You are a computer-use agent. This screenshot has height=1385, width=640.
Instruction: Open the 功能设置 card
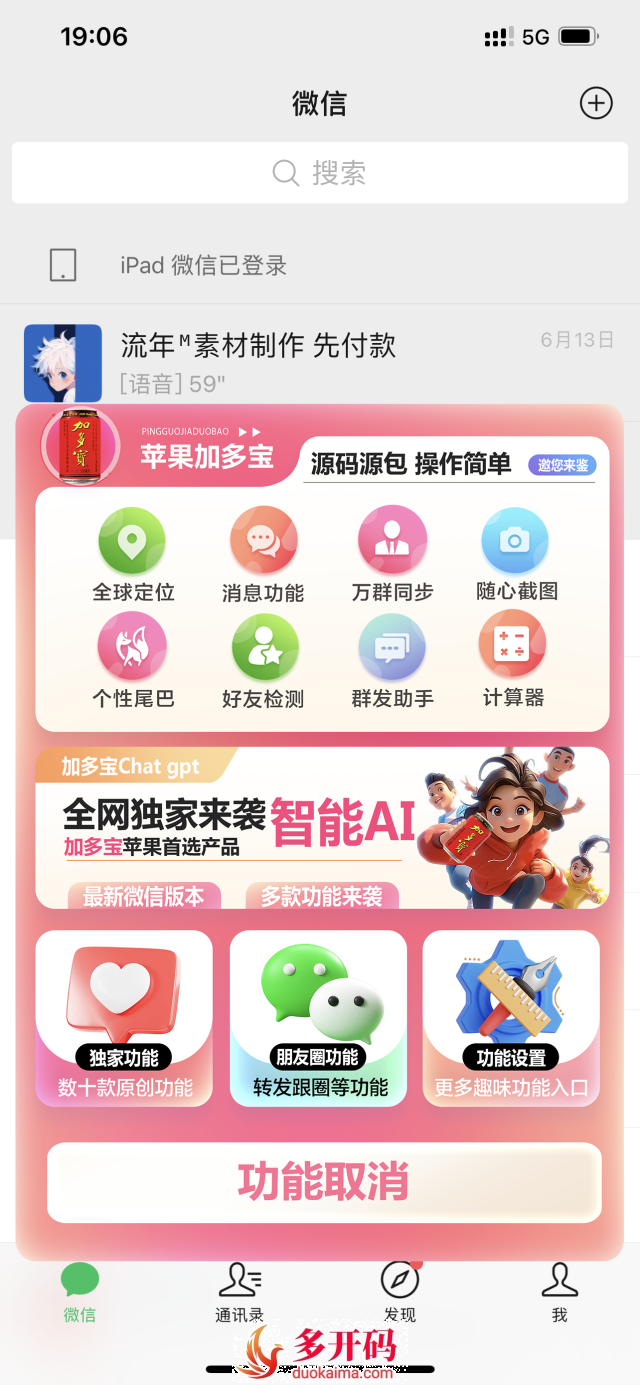tap(511, 1018)
